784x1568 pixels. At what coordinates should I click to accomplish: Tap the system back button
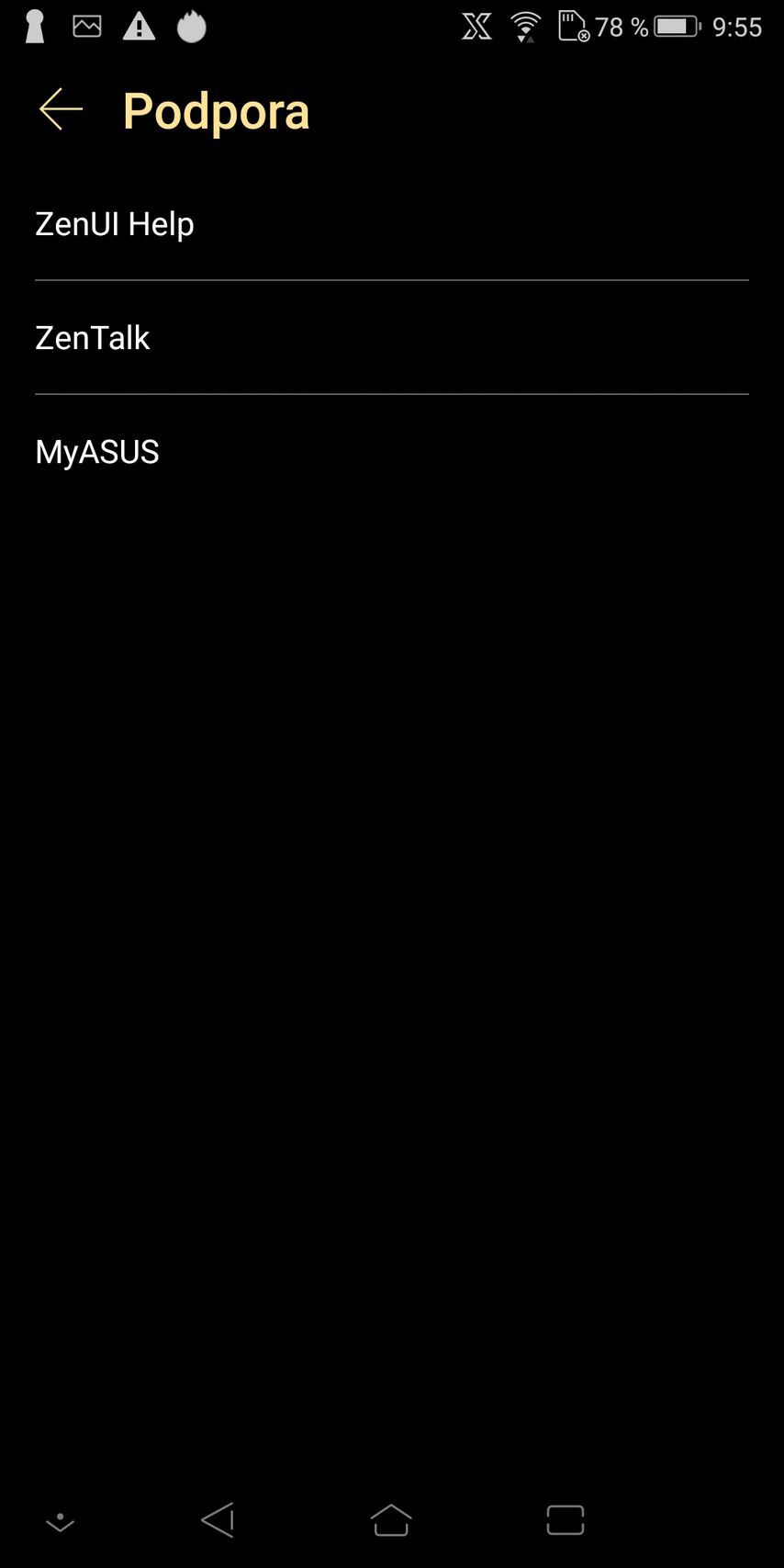pos(218,1519)
